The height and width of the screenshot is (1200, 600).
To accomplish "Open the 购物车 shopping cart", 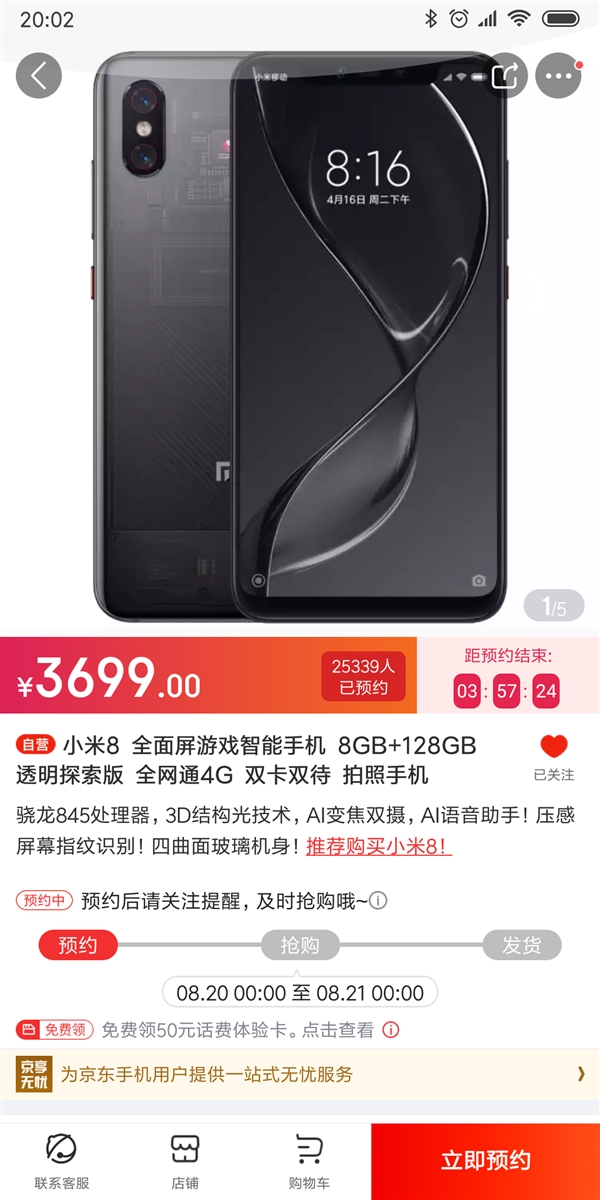I will click(309, 1161).
